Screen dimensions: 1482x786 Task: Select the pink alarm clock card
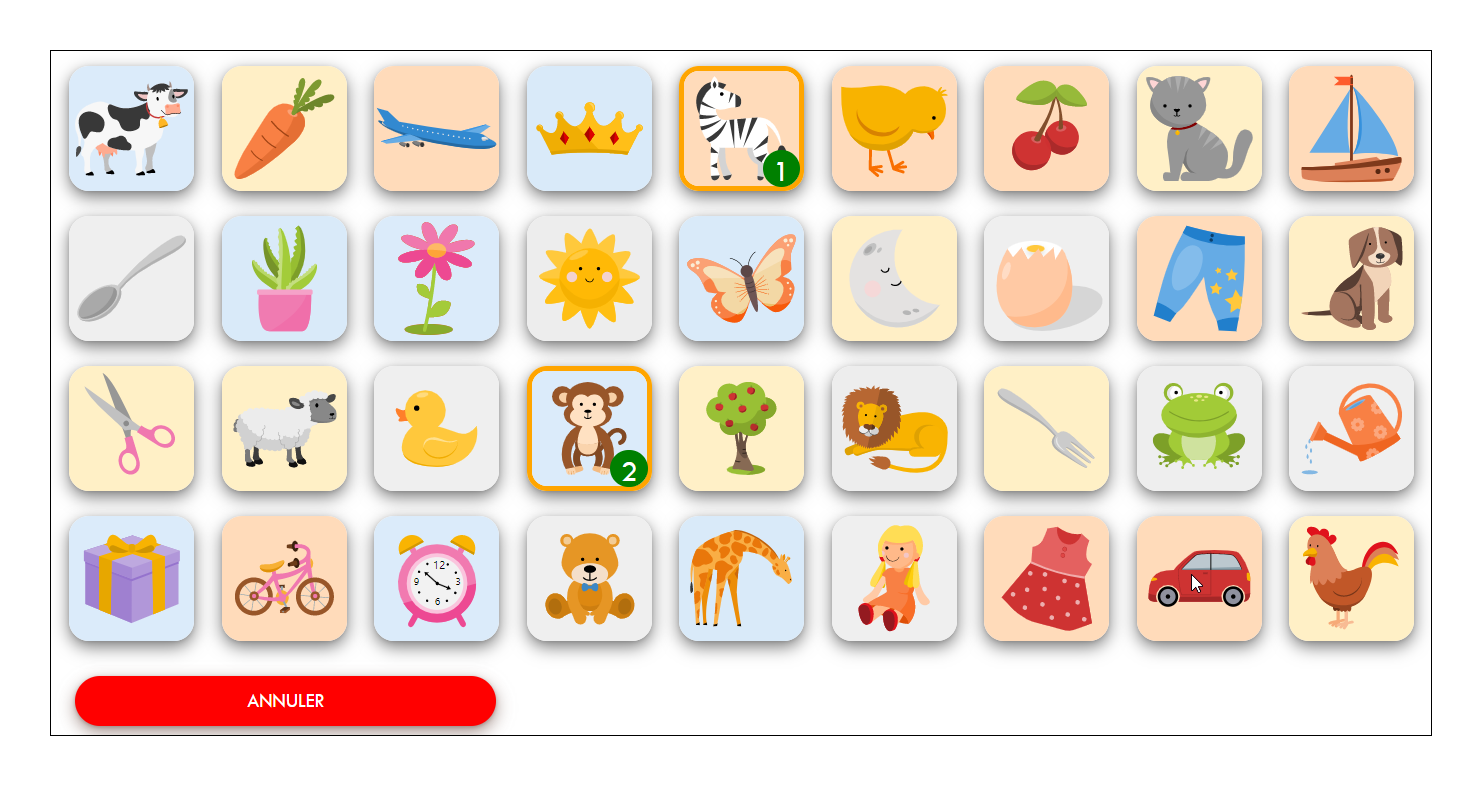[x=436, y=579]
